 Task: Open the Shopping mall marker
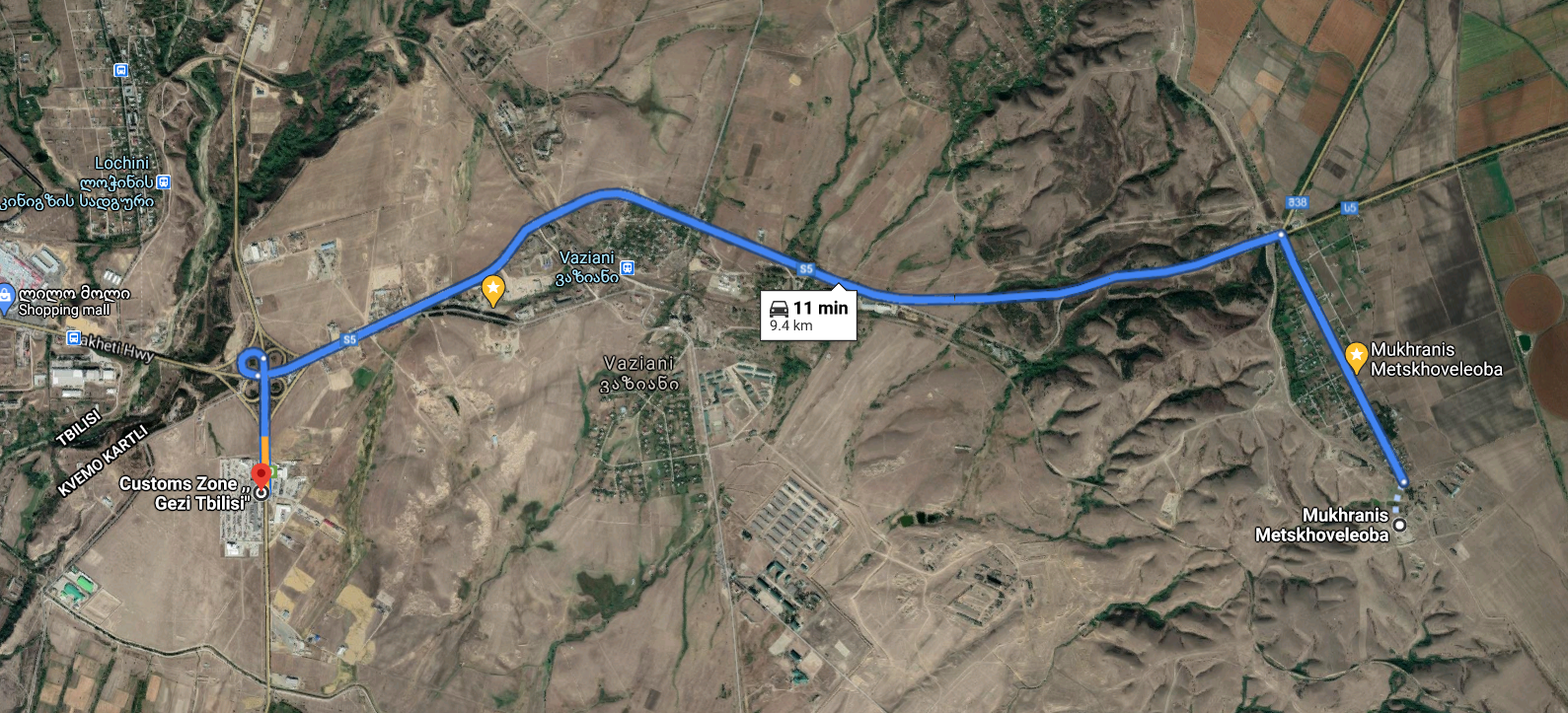tap(6, 296)
